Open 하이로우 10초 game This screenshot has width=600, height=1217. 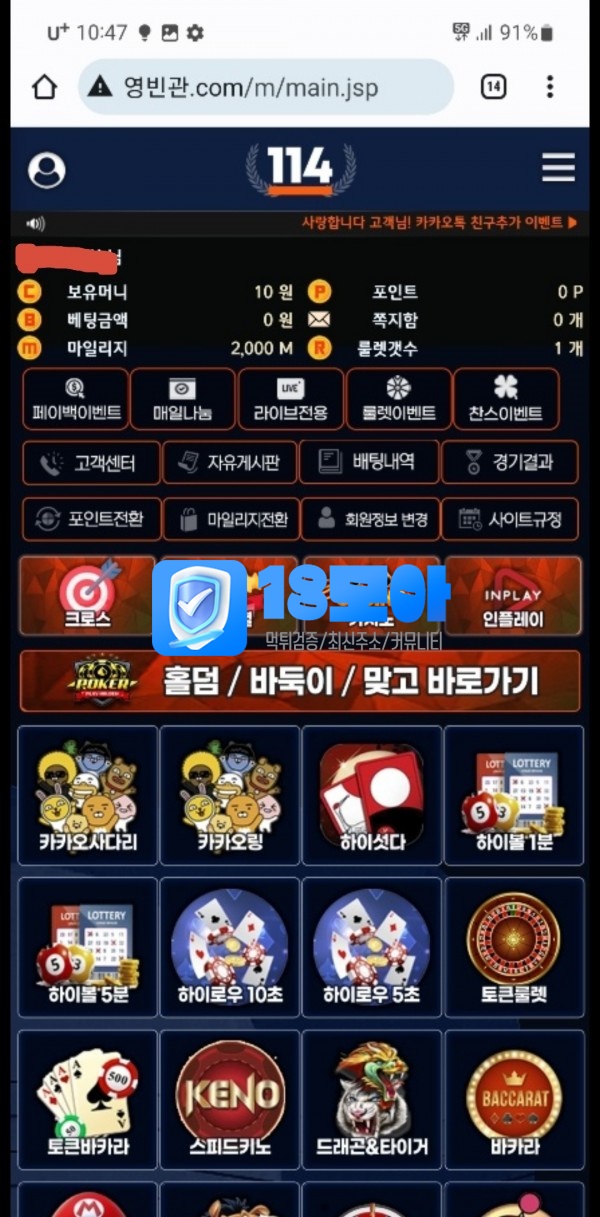pyautogui.click(x=229, y=947)
